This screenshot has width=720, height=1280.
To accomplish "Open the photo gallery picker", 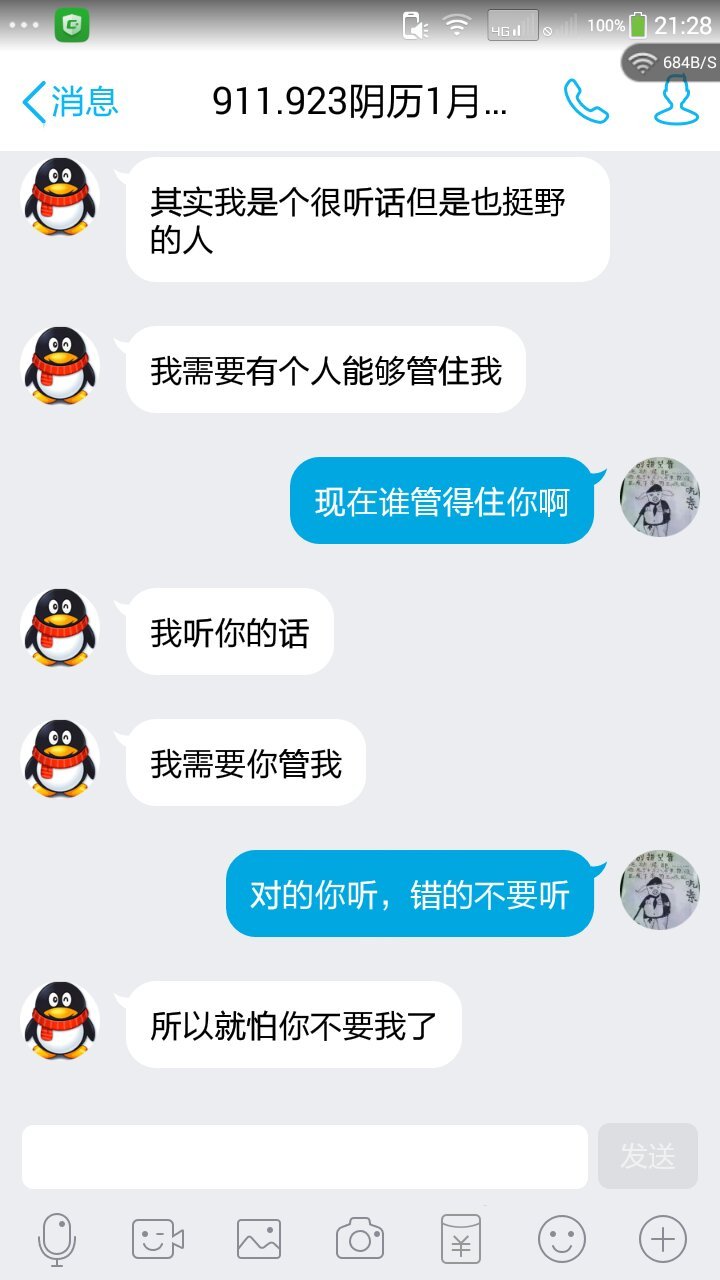I will click(x=259, y=1240).
